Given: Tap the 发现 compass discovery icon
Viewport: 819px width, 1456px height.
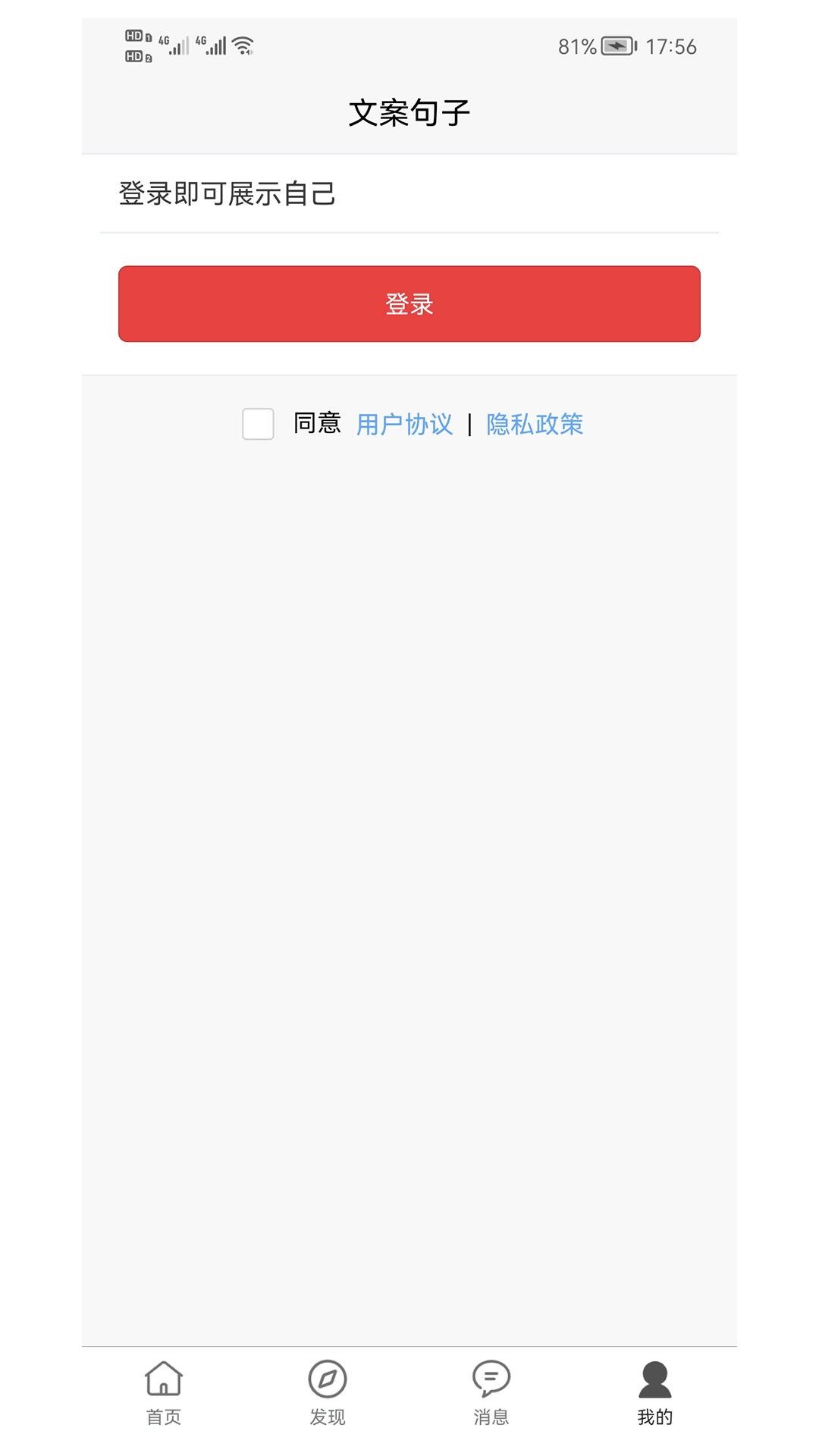Looking at the screenshot, I should coord(328,1380).
